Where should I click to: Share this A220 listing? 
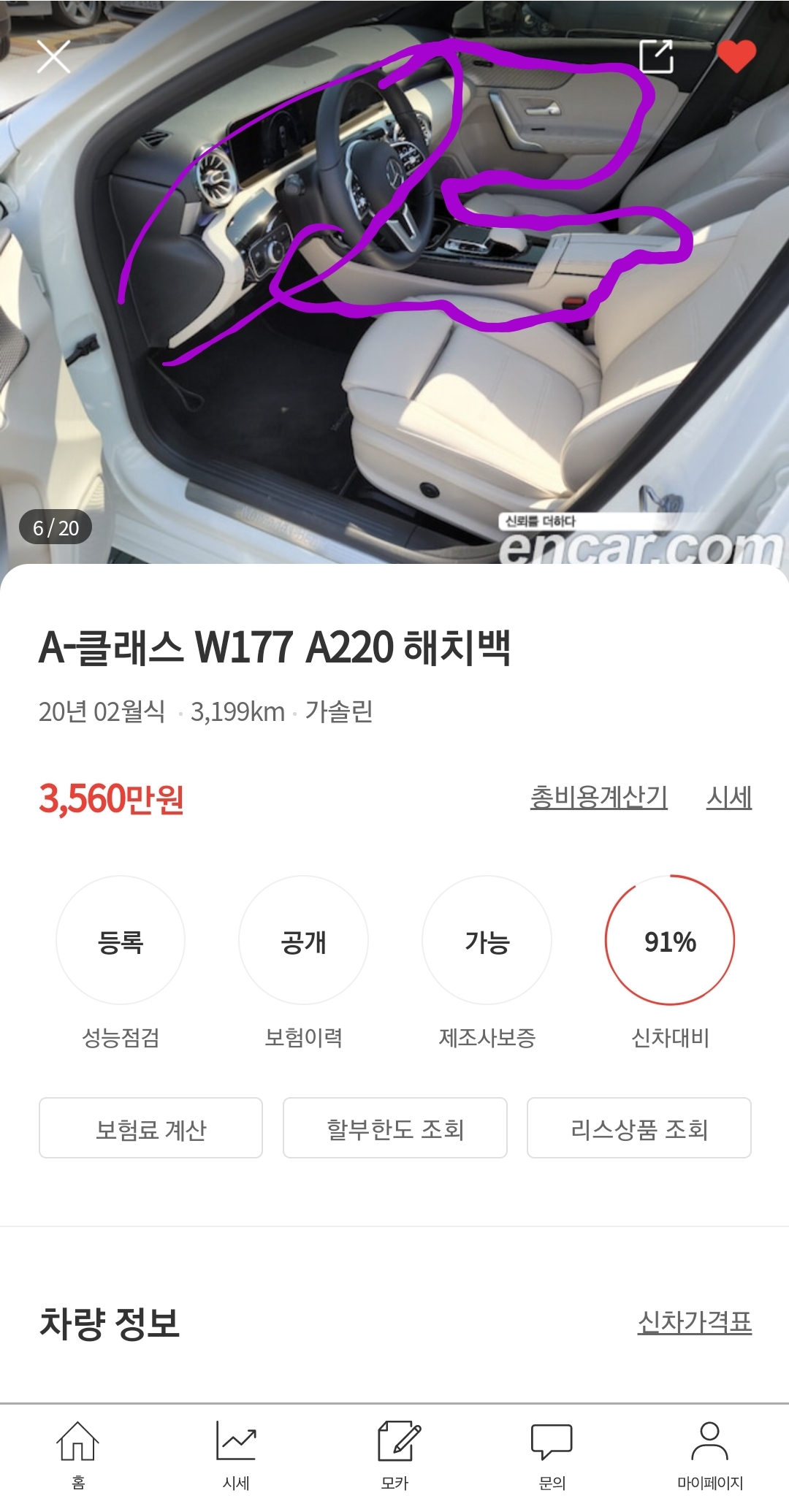click(655, 56)
